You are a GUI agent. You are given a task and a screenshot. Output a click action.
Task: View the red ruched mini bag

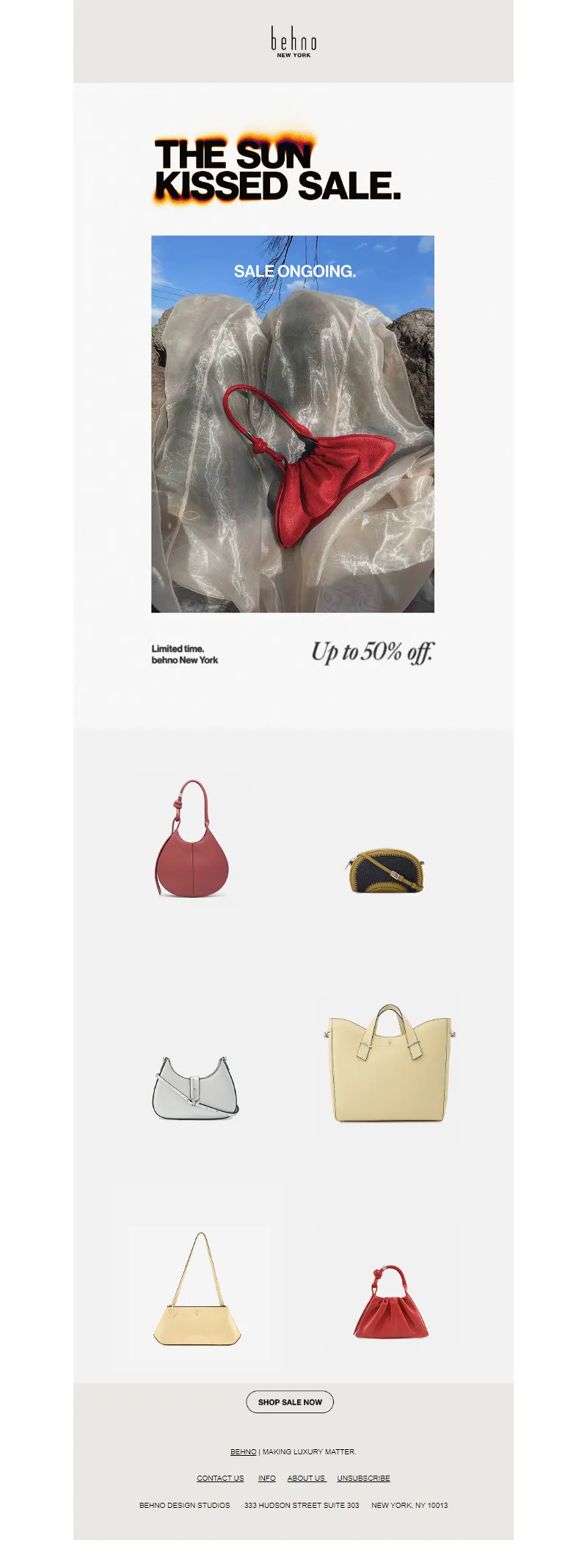[390, 1303]
